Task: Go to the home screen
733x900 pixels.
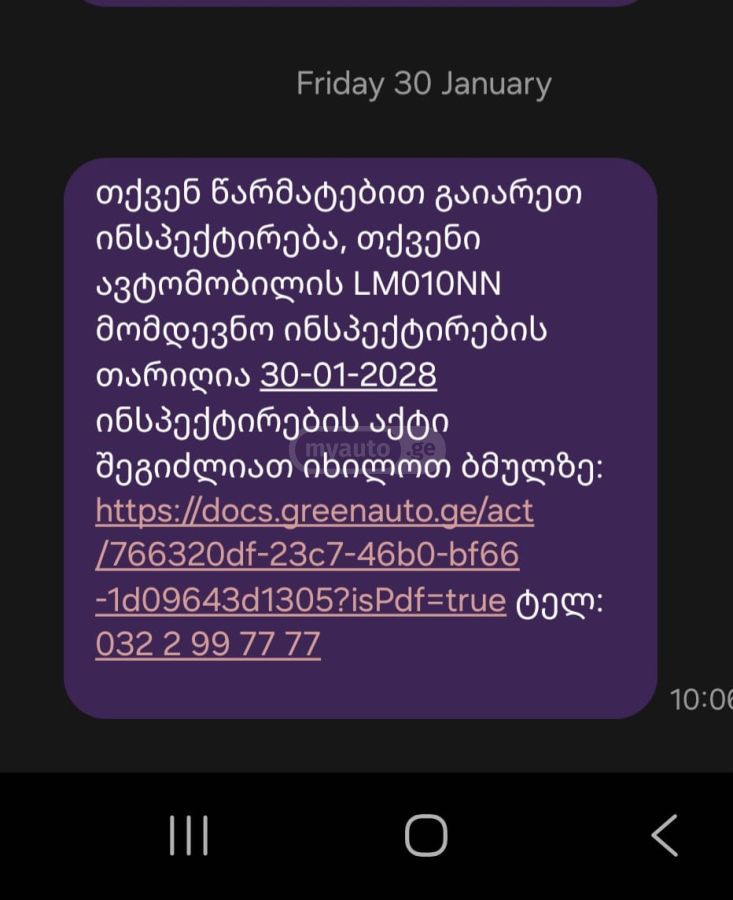Action: coord(426,835)
